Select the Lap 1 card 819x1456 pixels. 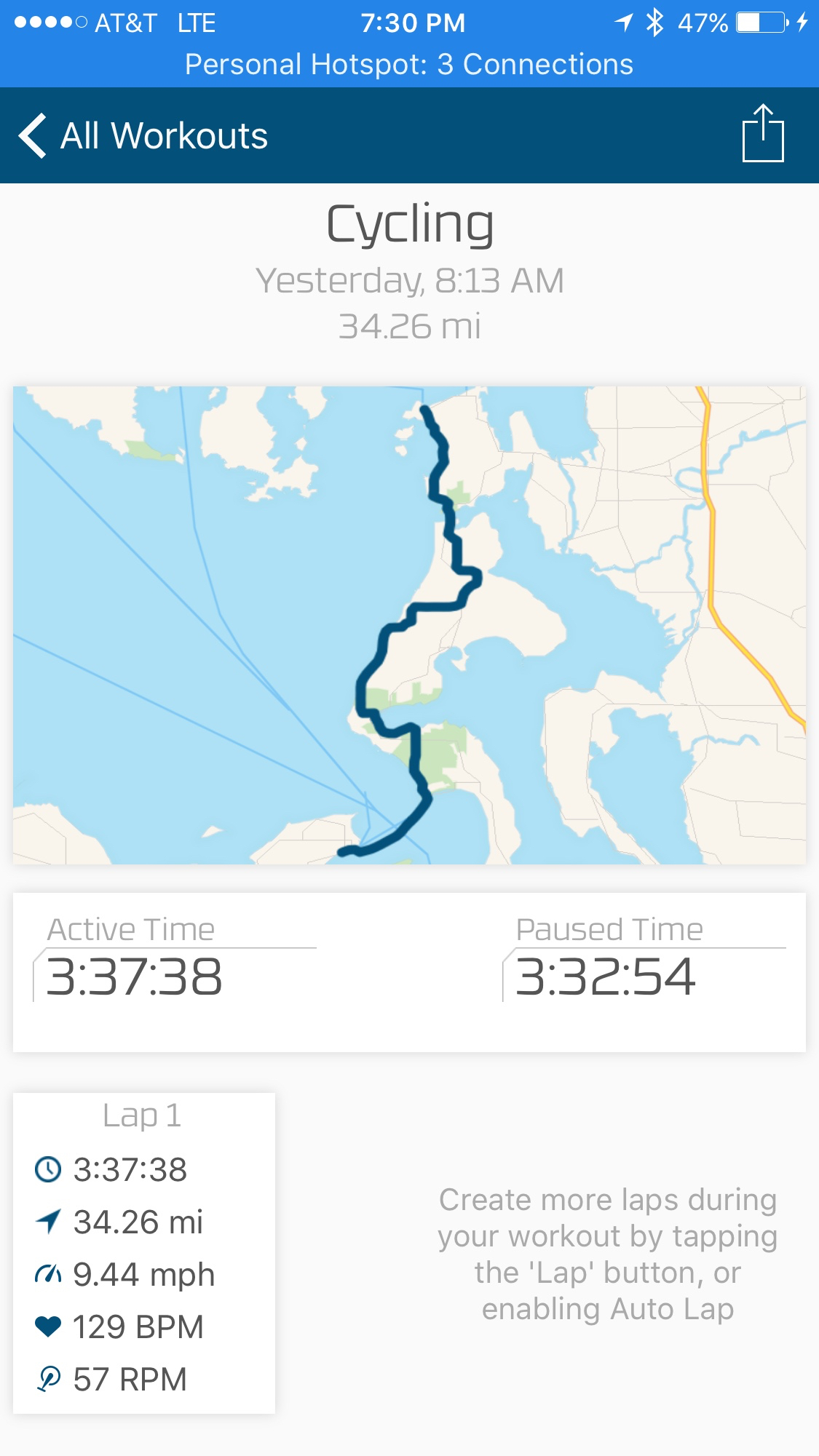[x=144, y=1252]
